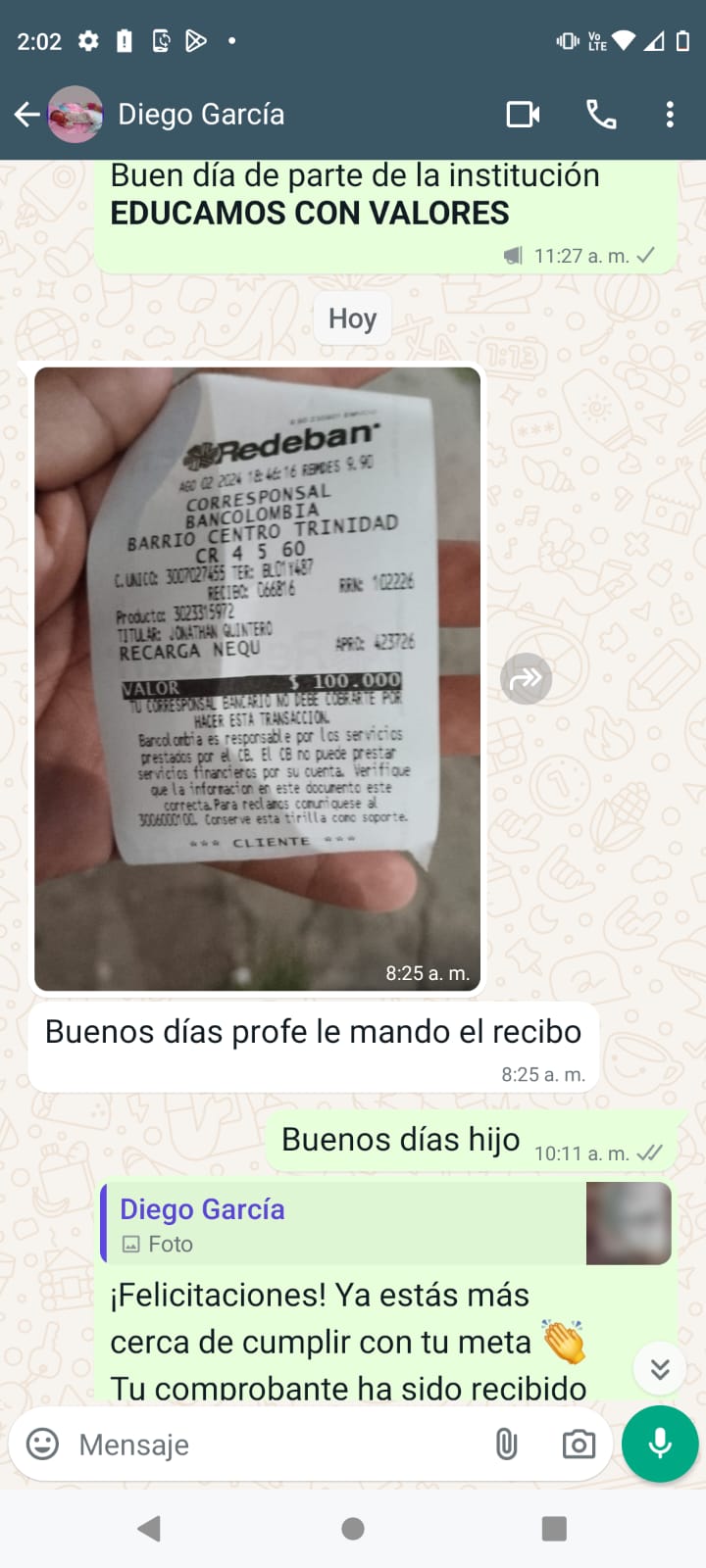Attach a file to the chat
Image resolution: width=706 pixels, height=1568 pixels.
point(506,1445)
